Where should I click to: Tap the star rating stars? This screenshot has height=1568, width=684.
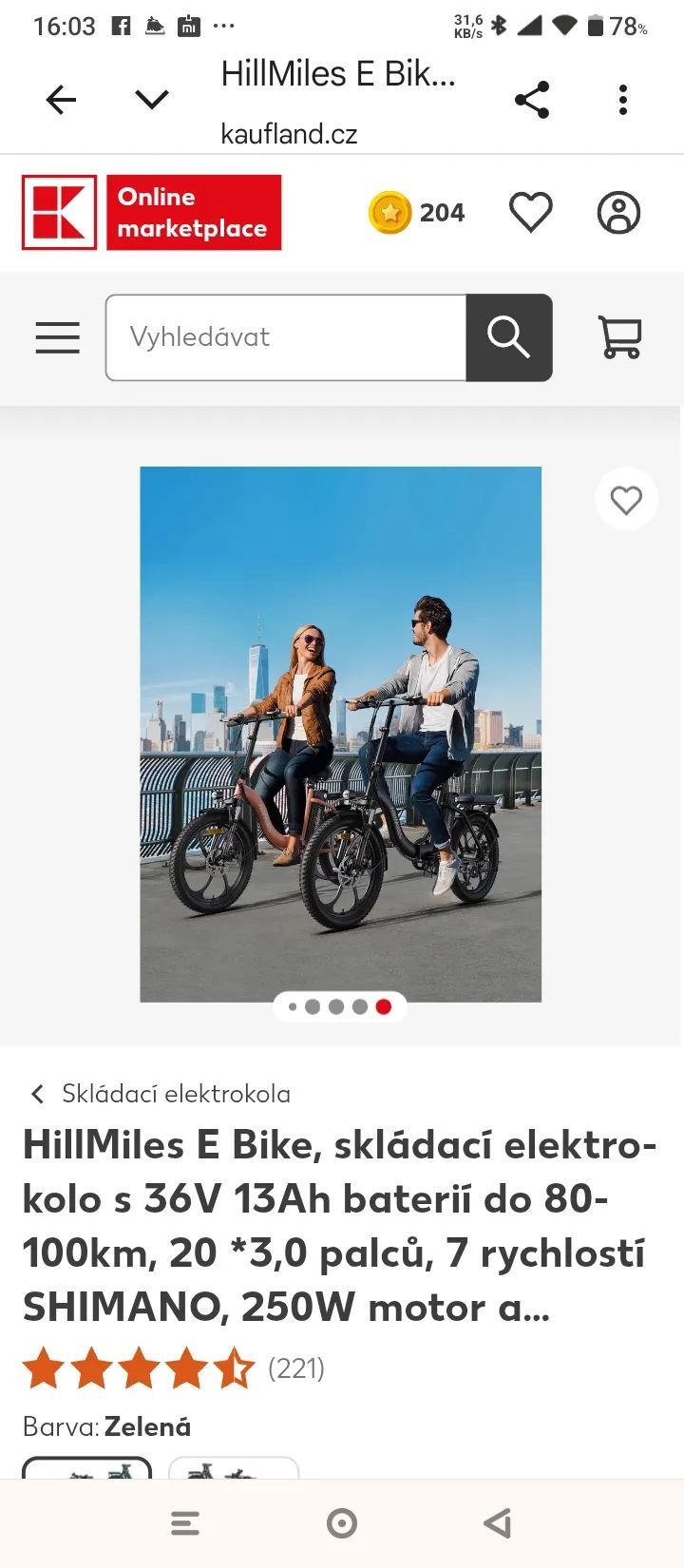click(x=137, y=1369)
